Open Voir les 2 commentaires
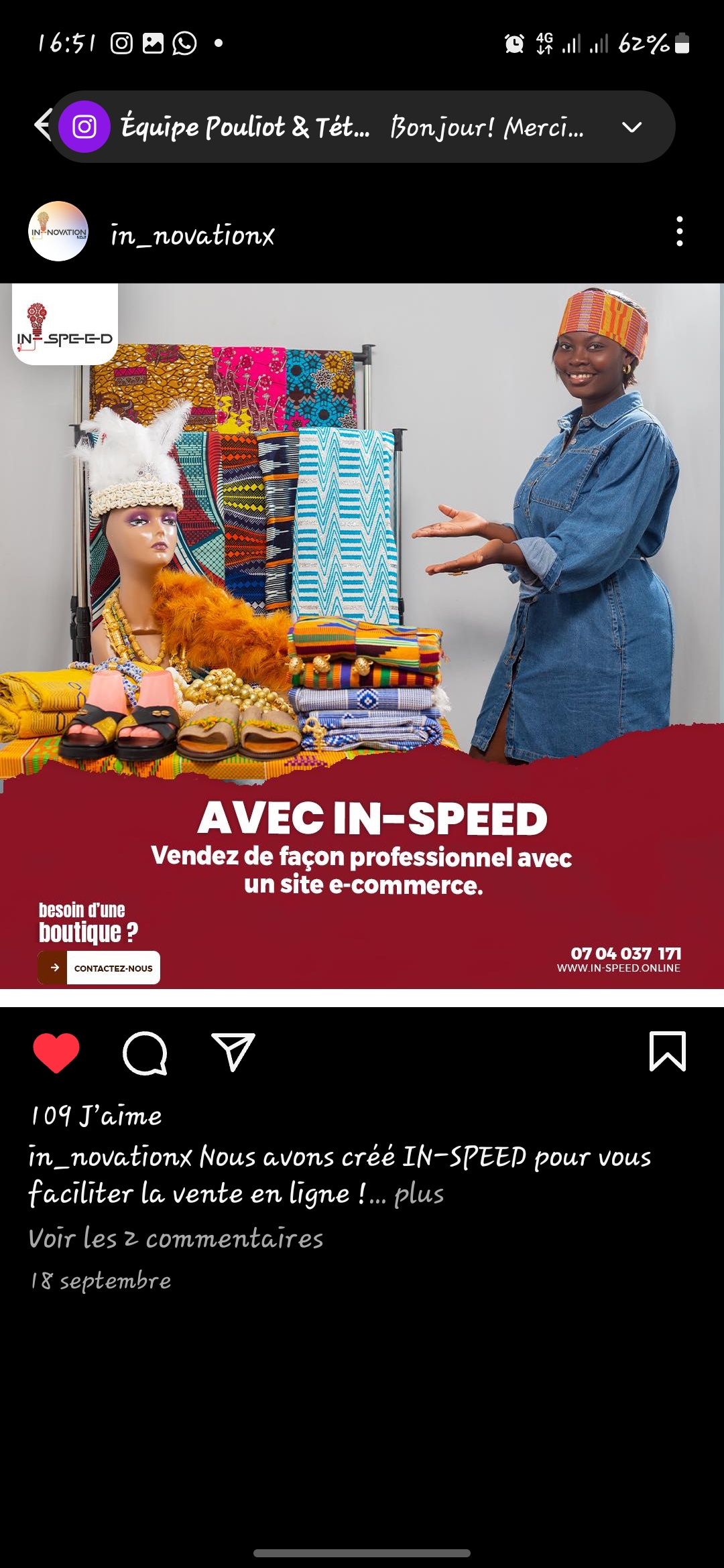The height and width of the screenshot is (1568, 724). point(176,1238)
